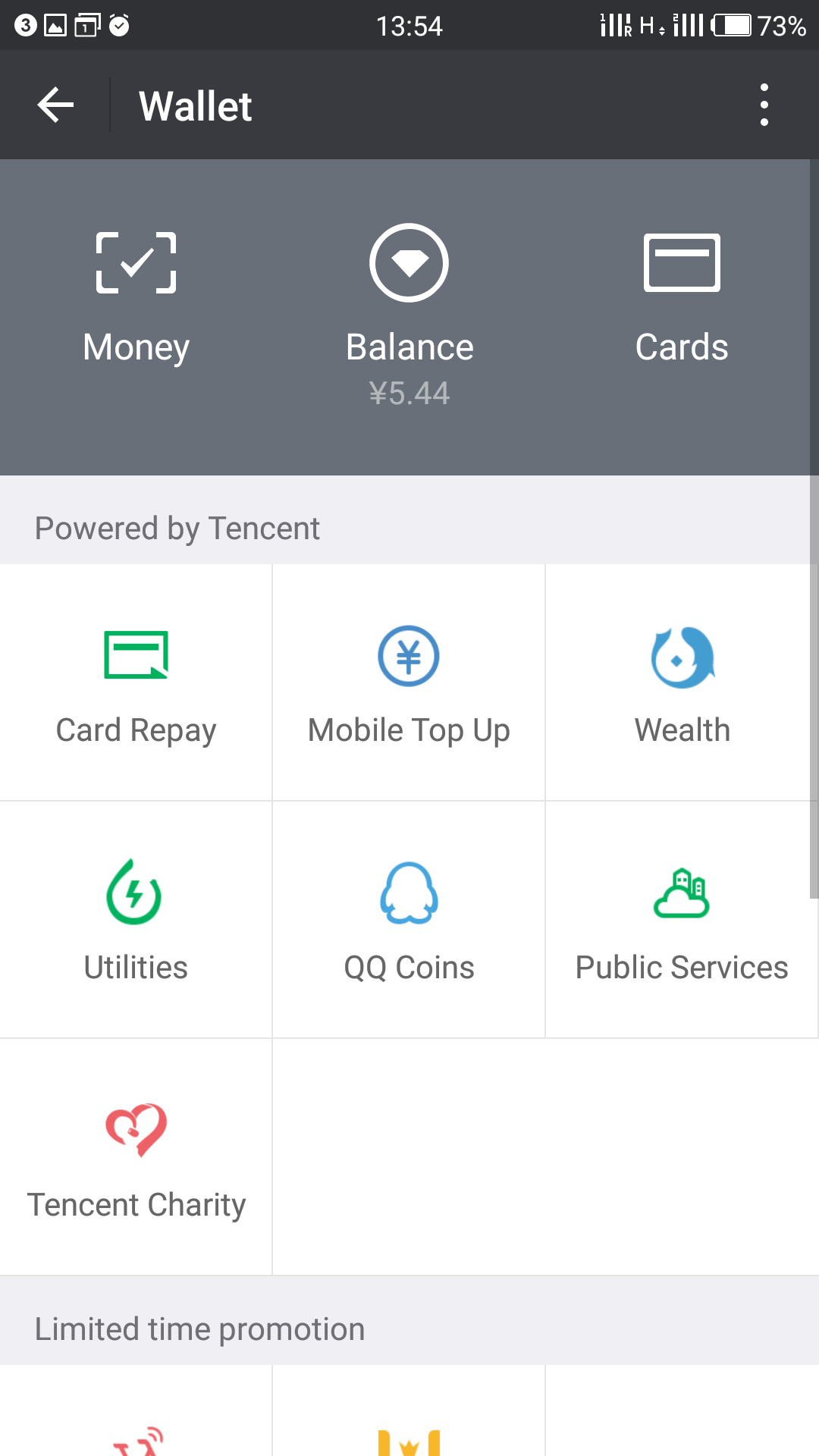Open Public Services
The height and width of the screenshot is (1456, 819).
[x=682, y=920]
